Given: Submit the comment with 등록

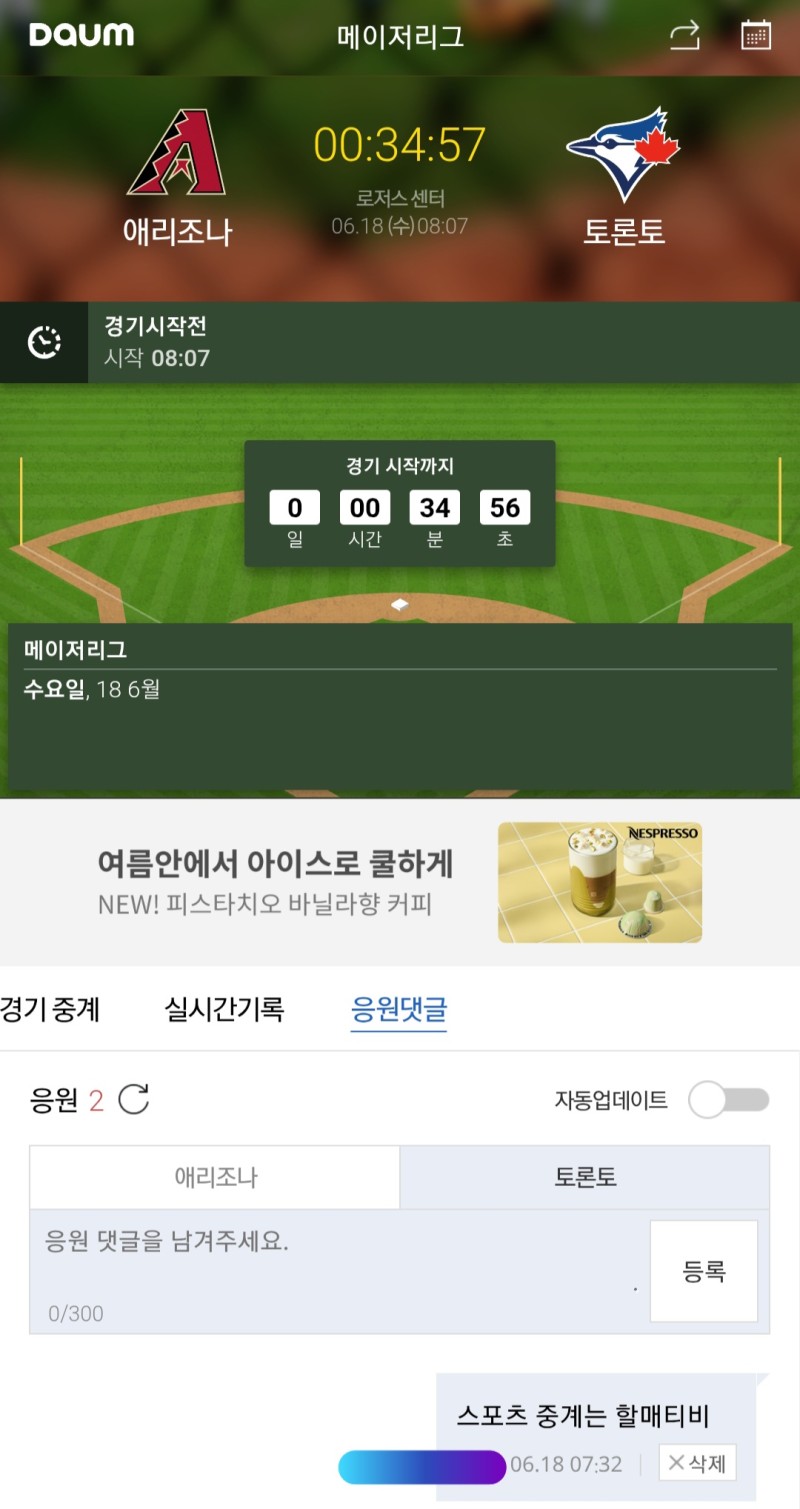Looking at the screenshot, I should pos(703,1271).
